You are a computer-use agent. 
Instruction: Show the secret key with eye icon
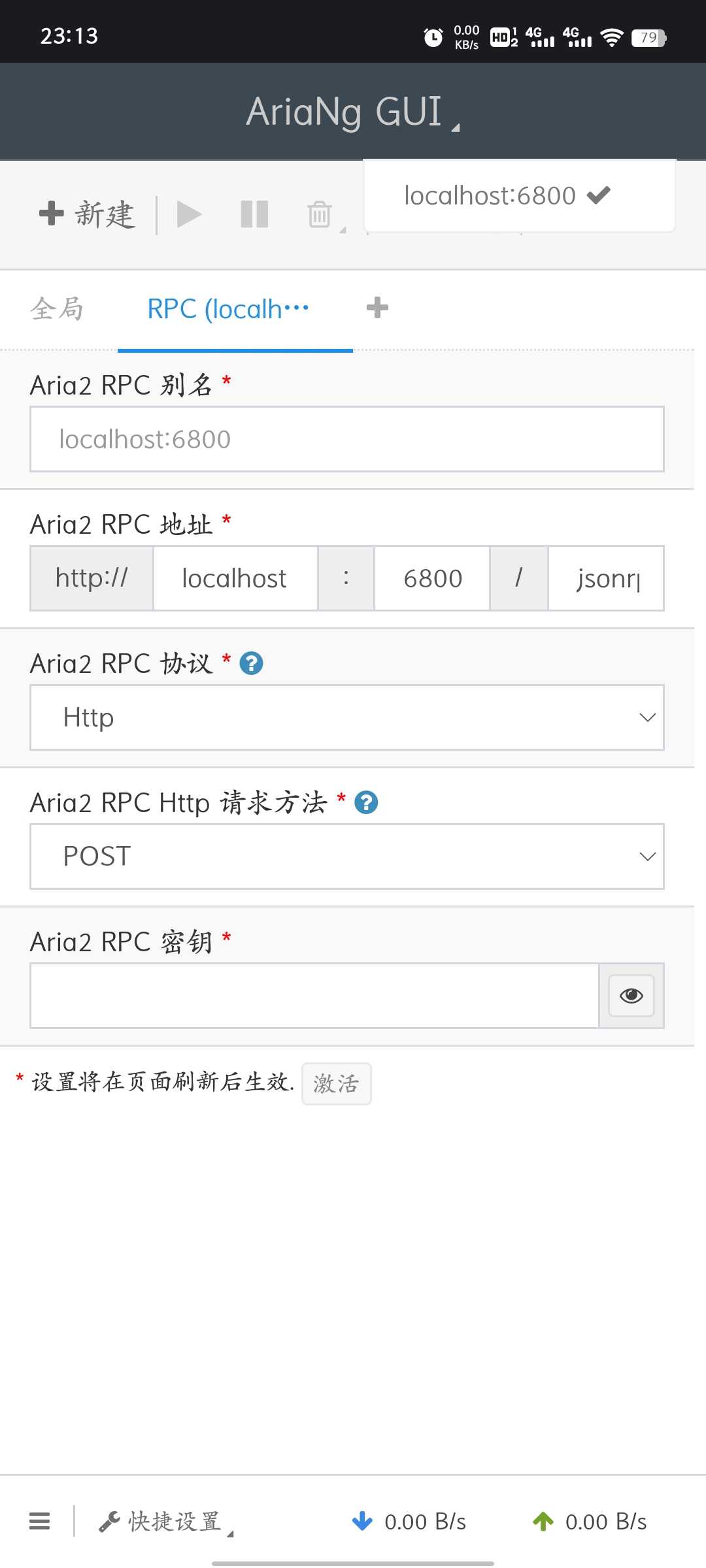click(631, 996)
